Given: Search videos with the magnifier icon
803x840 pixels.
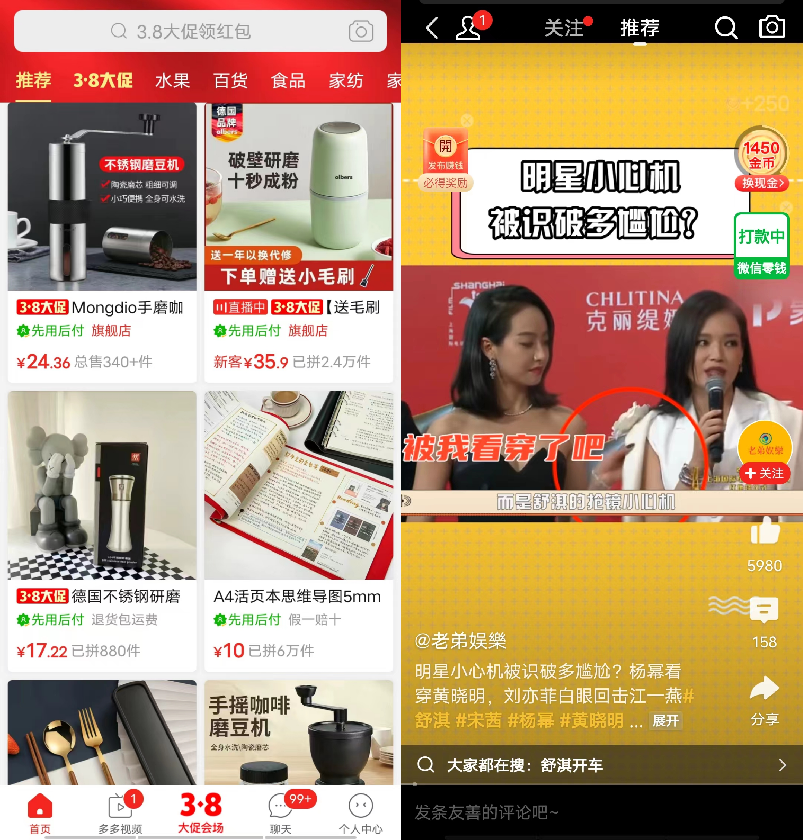Looking at the screenshot, I should [x=726, y=28].
